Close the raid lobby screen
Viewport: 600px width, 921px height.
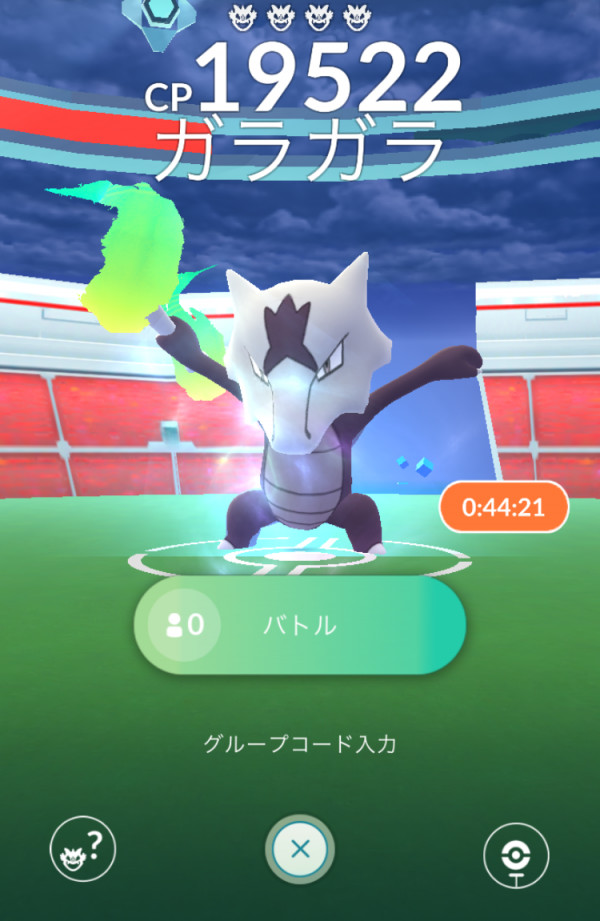pyautogui.click(x=300, y=851)
